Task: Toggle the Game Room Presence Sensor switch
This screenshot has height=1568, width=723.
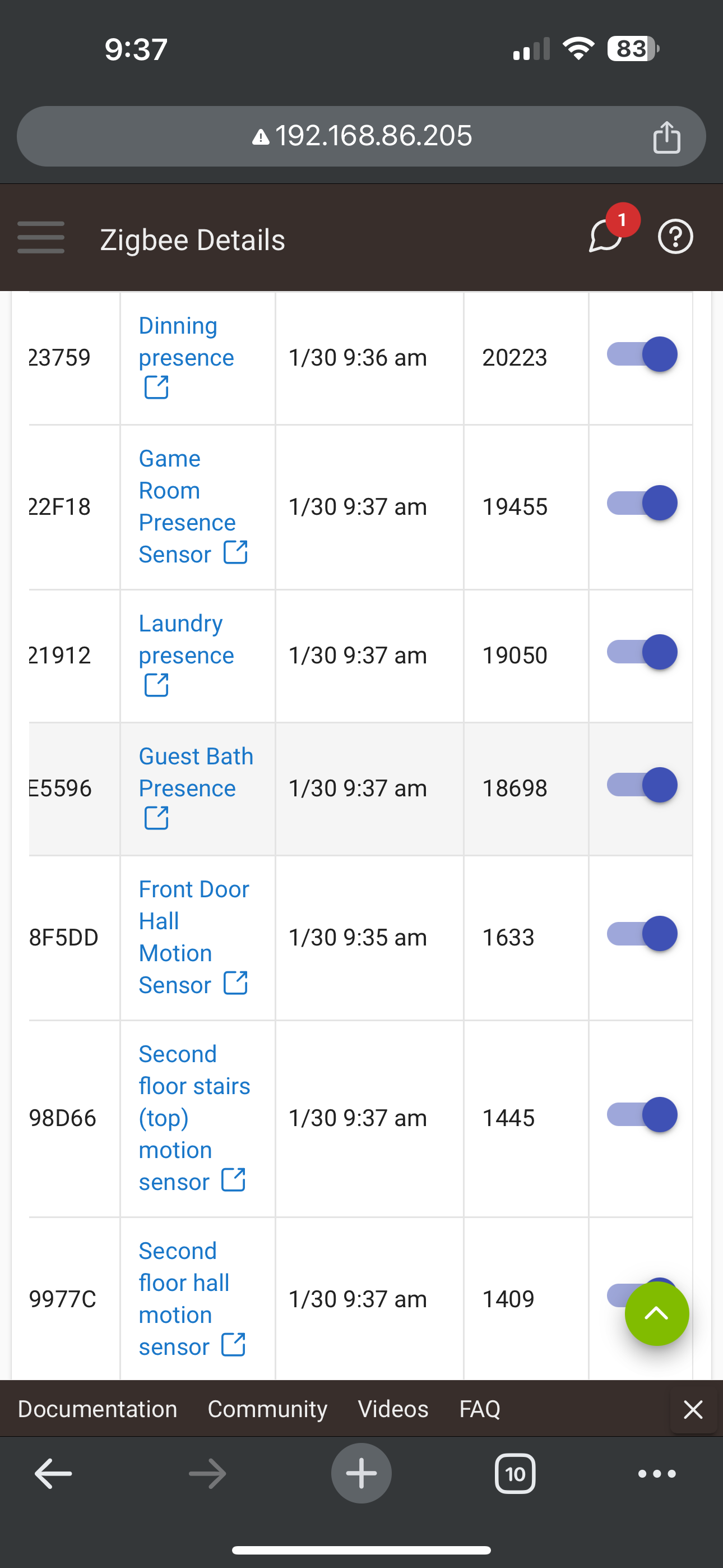Action: (642, 504)
